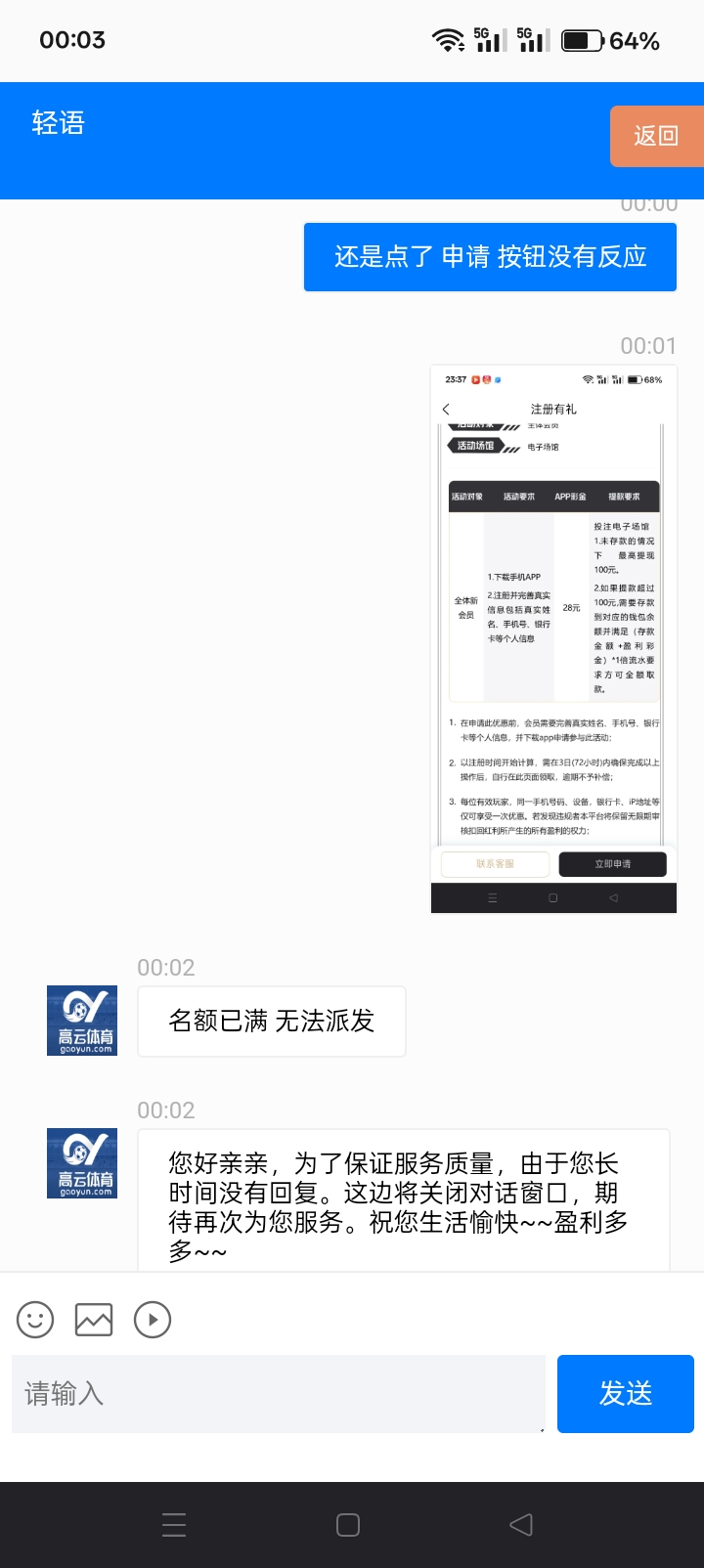Tap the orange 返回 button
704x1568 pixels.
(x=656, y=136)
